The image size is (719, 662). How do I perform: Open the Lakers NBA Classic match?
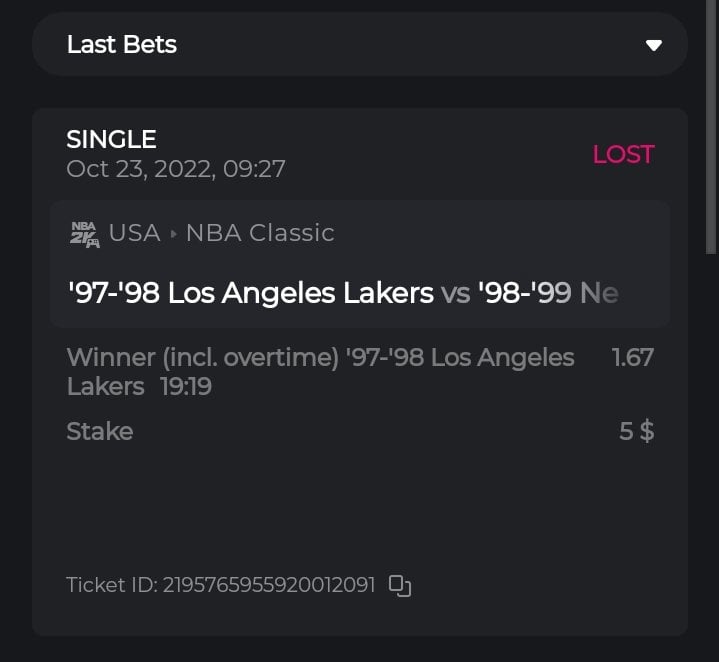343,293
